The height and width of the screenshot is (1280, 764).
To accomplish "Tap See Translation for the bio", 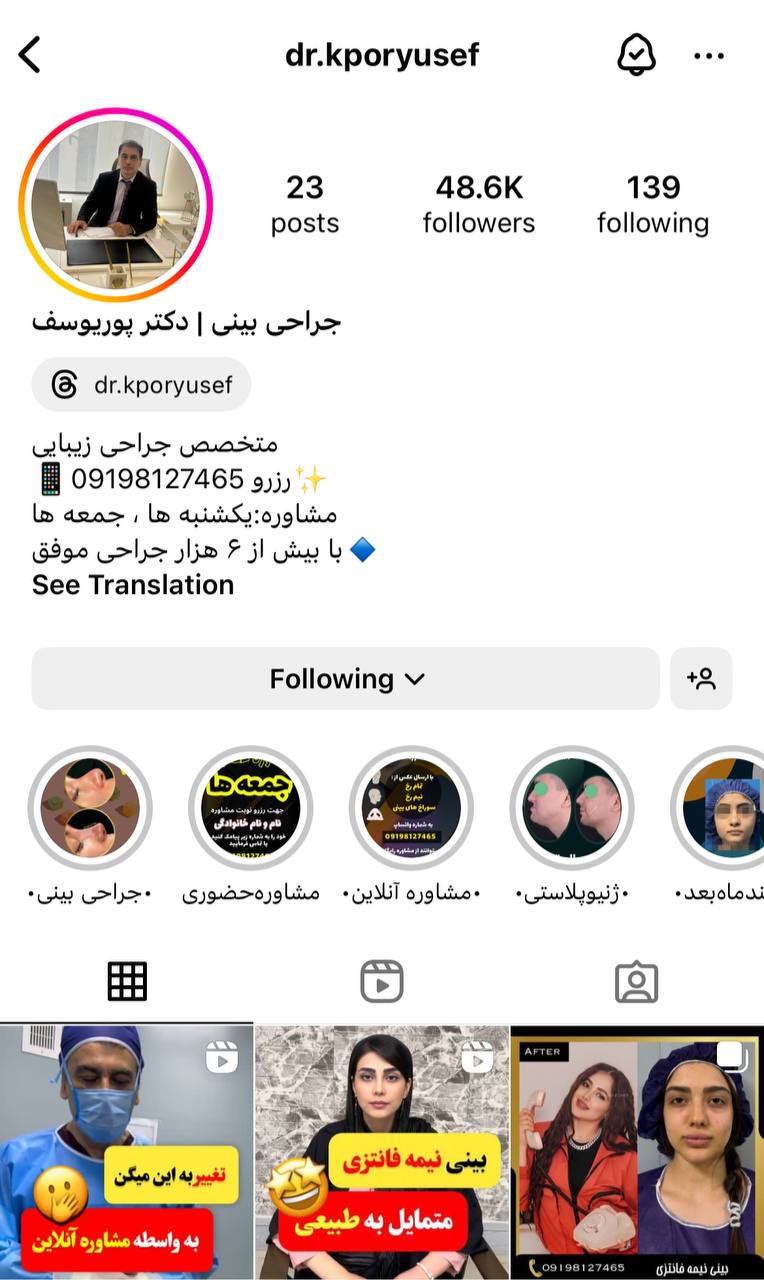I will (x=133, y=585).
